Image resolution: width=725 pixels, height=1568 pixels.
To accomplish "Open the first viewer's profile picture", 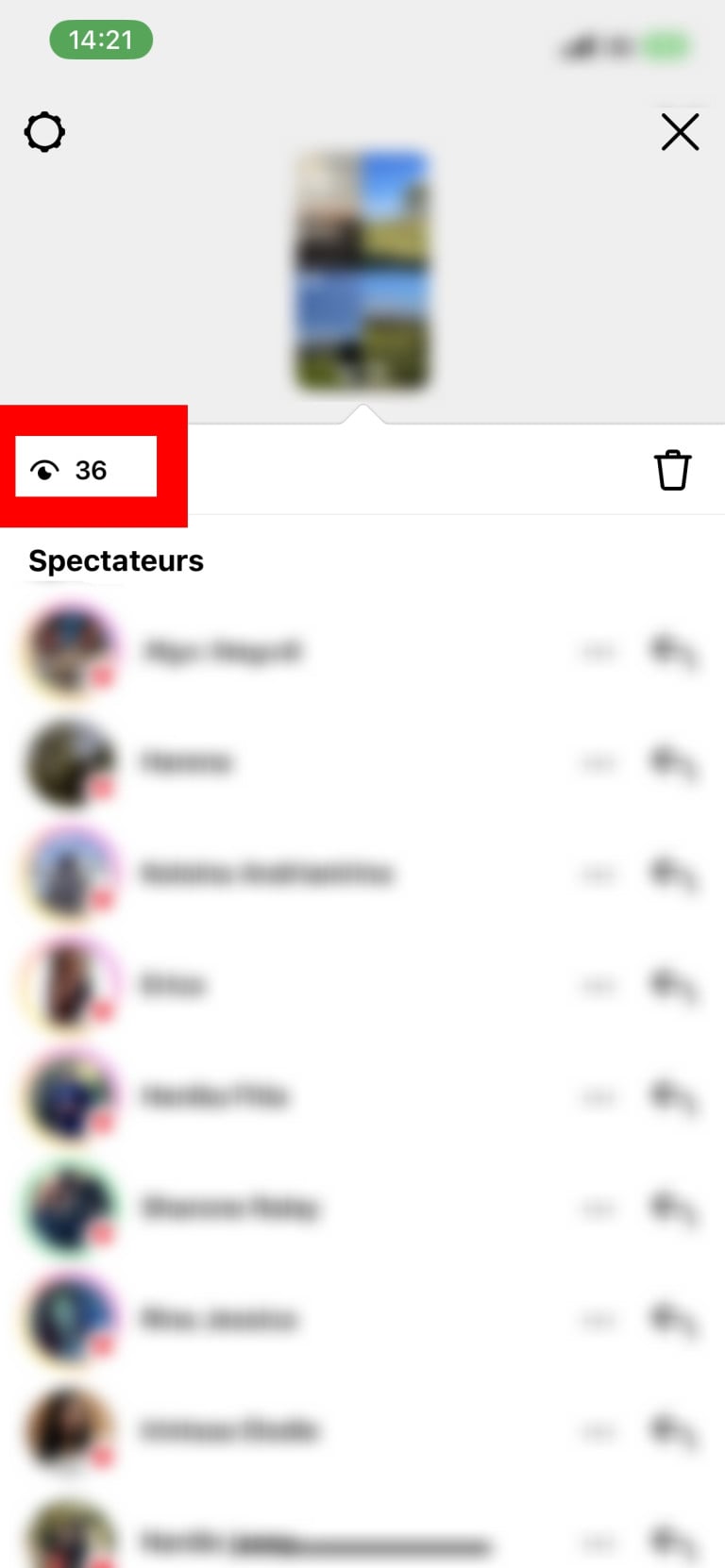I will click(69, 651).
